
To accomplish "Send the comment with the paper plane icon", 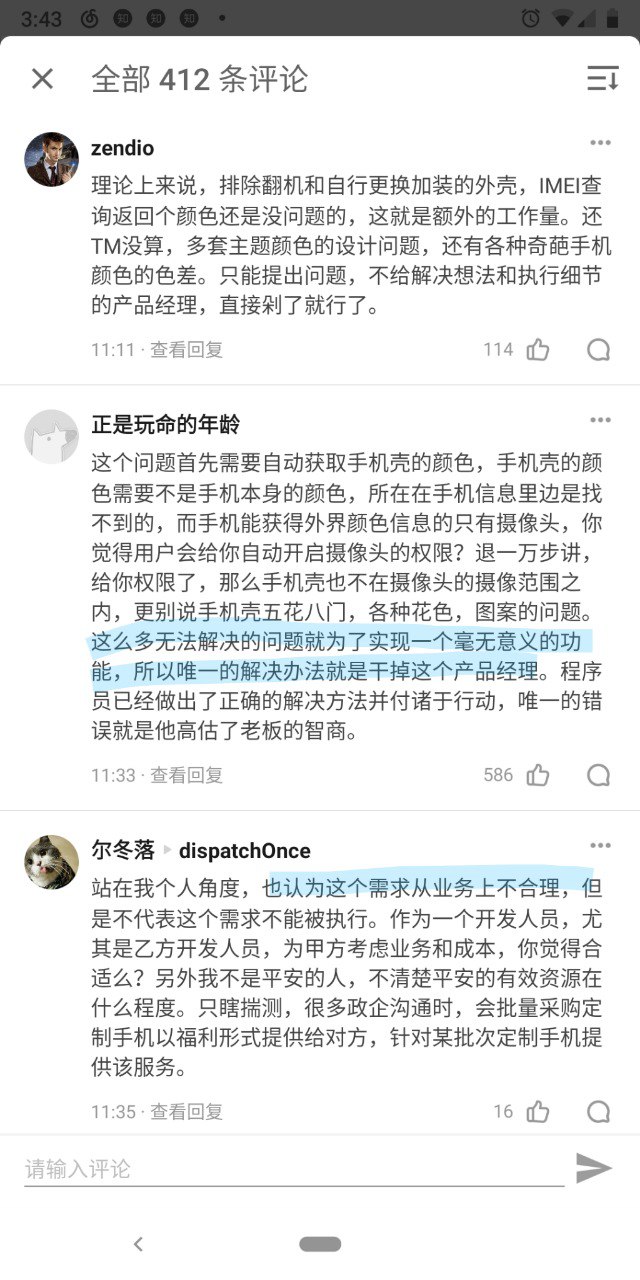I will (594, 1167).
